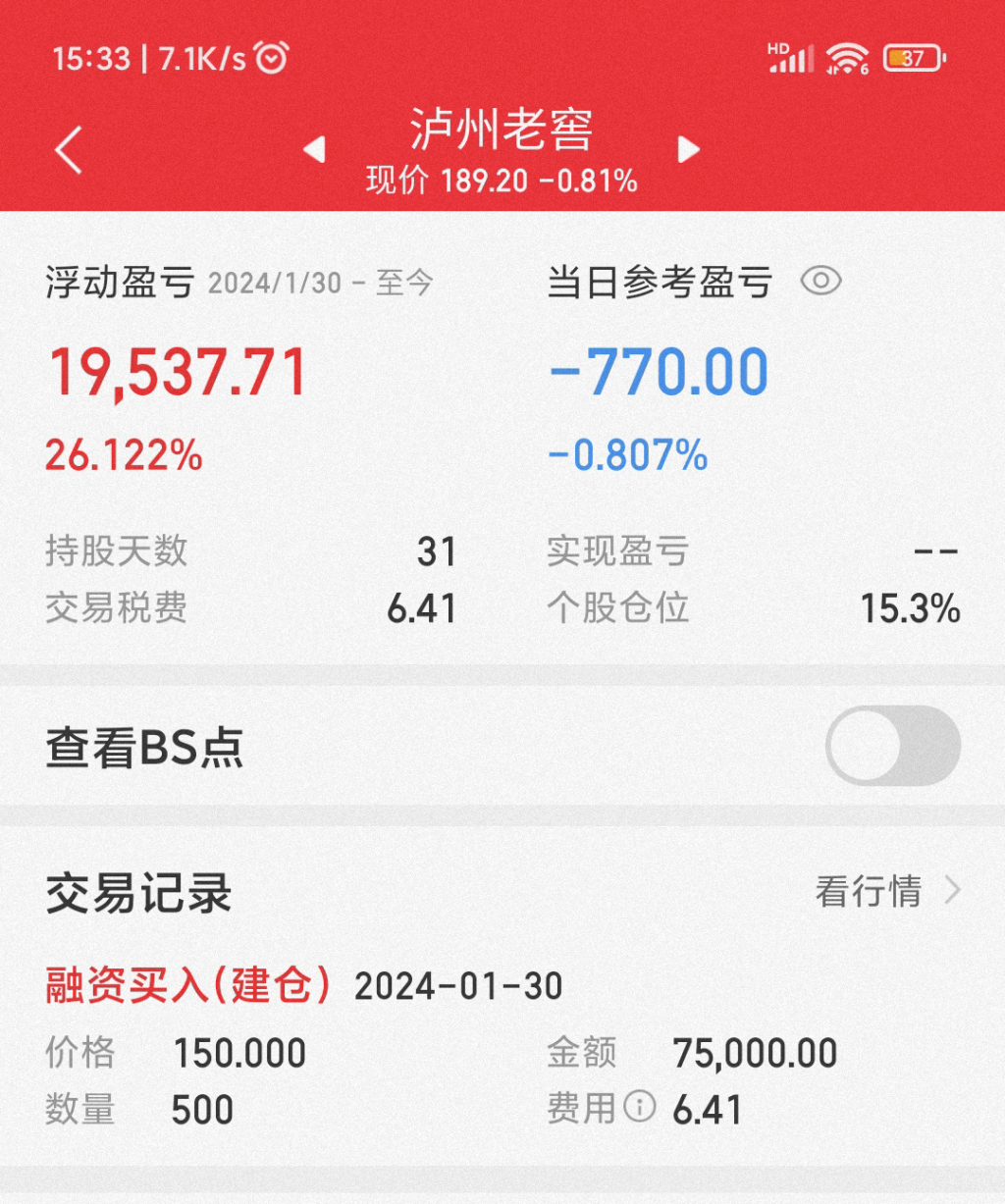The width and height of the screenshot is (1005, 1204).
Task: Switch to the next stock
Action: coord(689,150)
